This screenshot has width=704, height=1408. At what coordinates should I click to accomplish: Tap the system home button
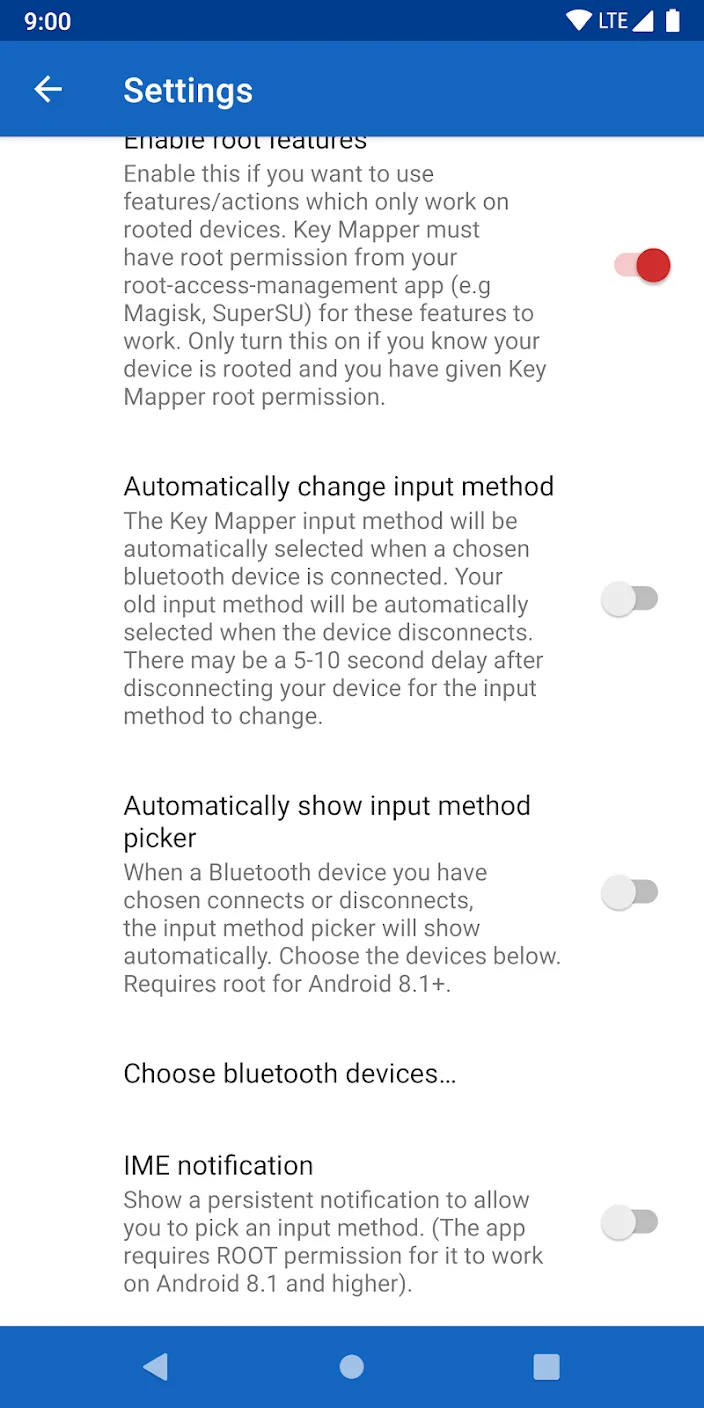click(352, 1367)
